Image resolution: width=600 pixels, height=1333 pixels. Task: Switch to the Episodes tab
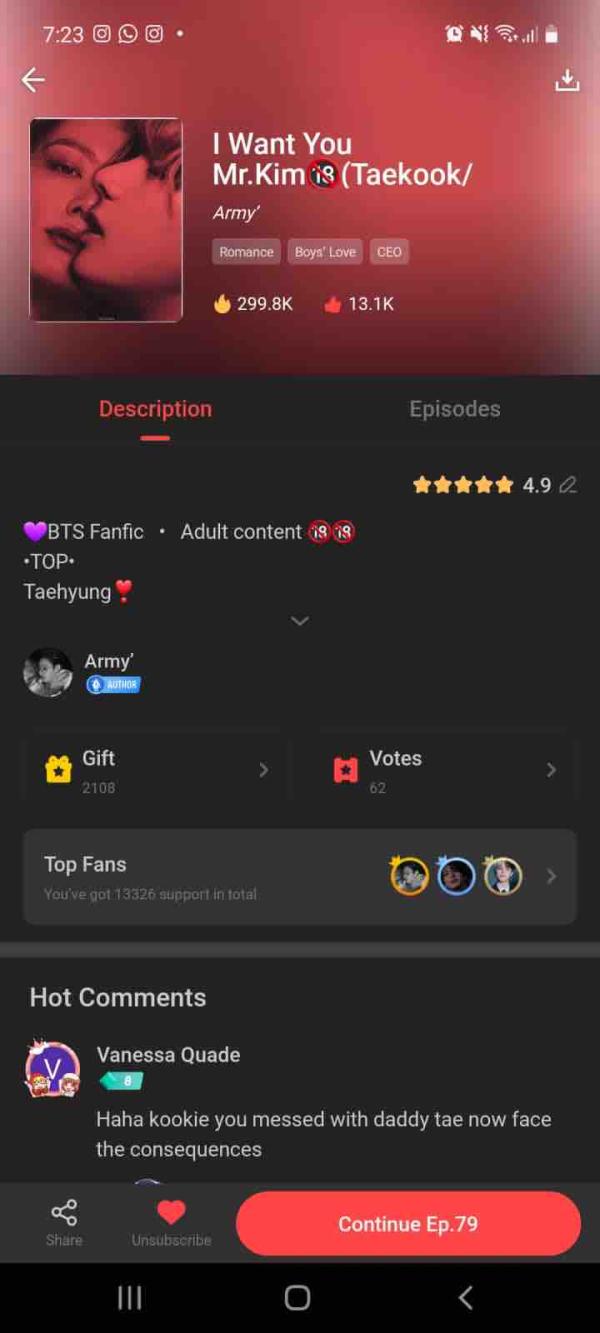[x=454, y=409]
